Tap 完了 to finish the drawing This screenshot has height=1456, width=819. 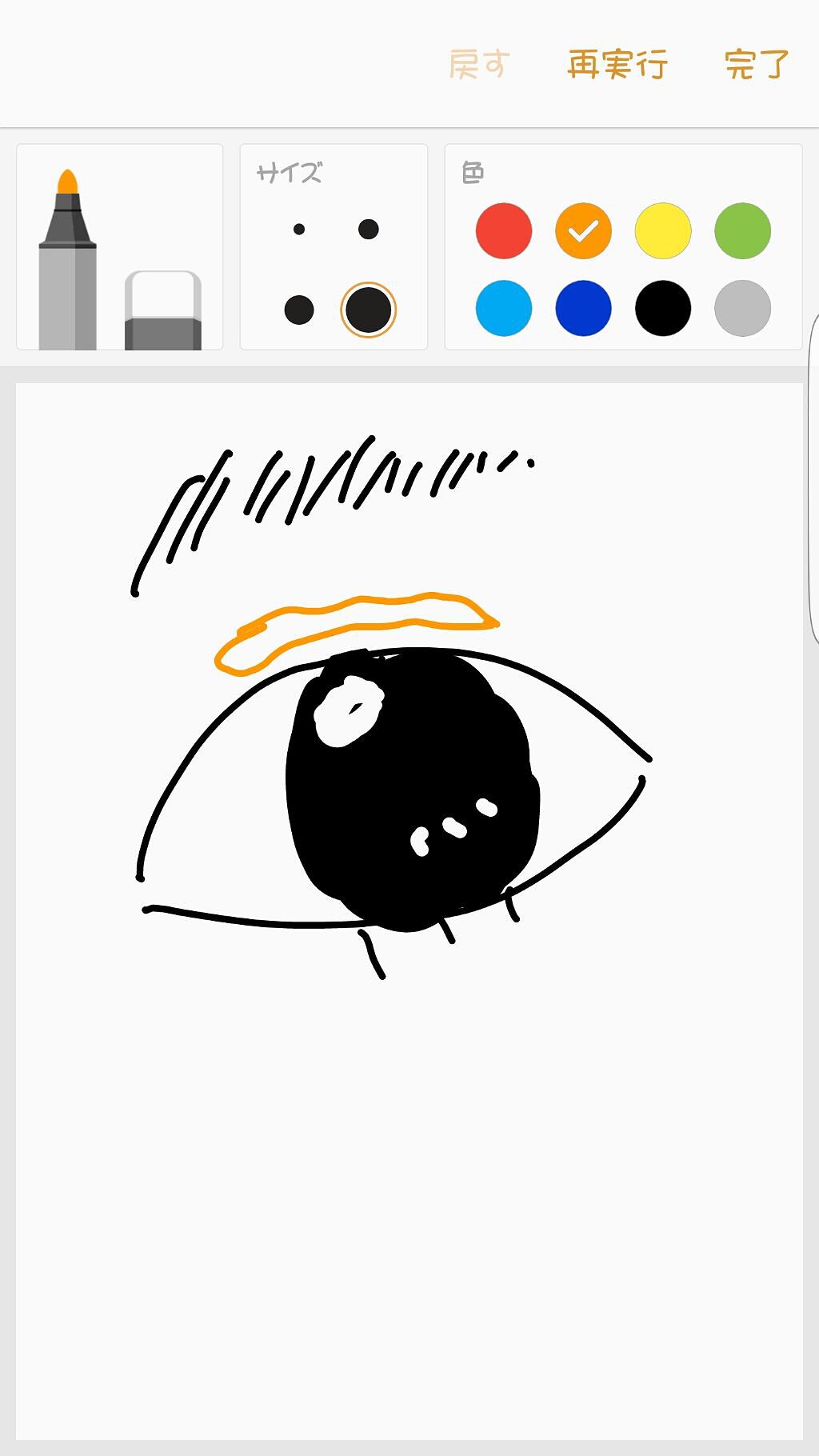click(x=757, y=64)
